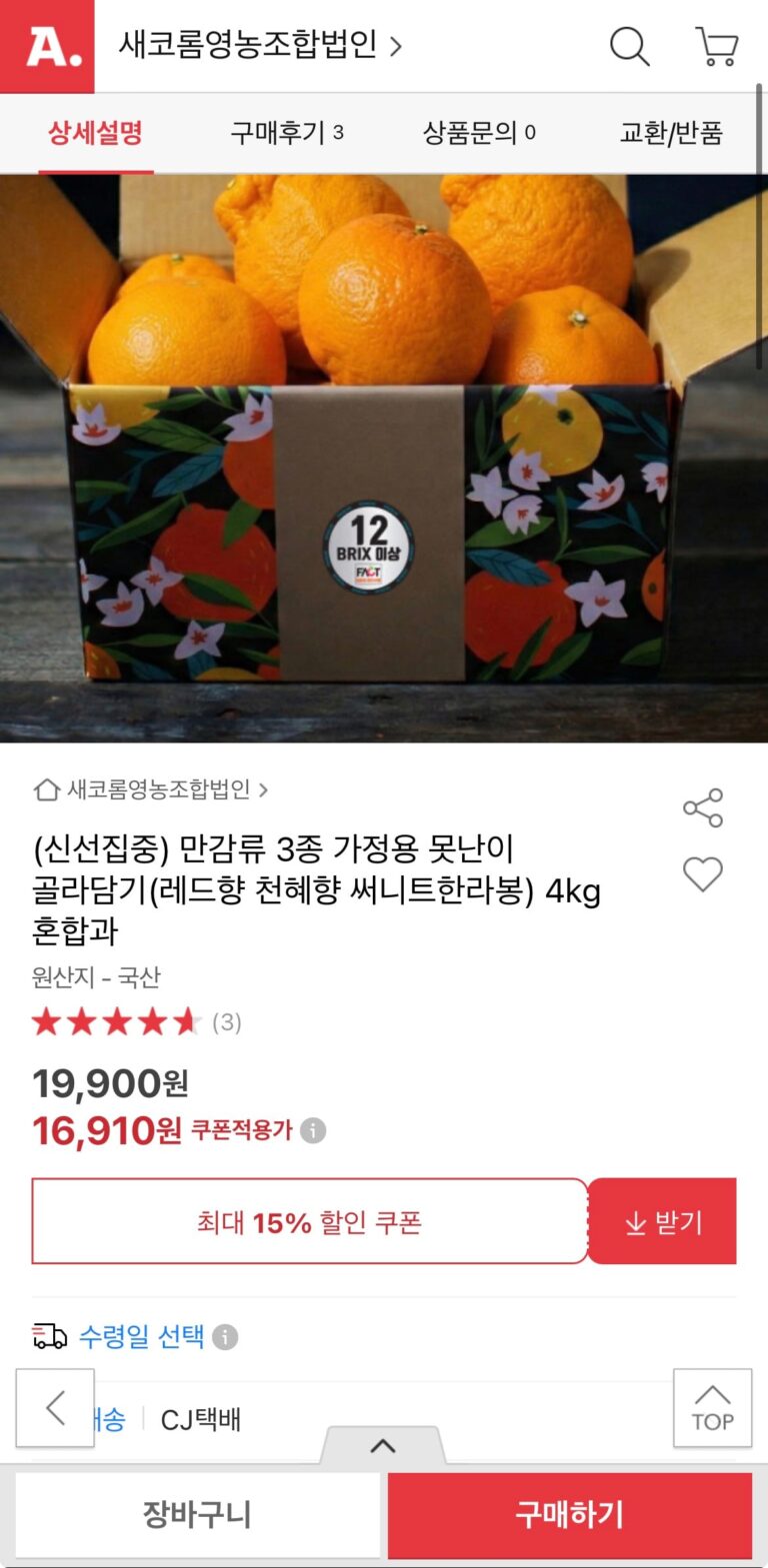Viewport: 768px width, 1568px height.
Task: Share this product
Action: pyautogui.click(x=703, y=807)
